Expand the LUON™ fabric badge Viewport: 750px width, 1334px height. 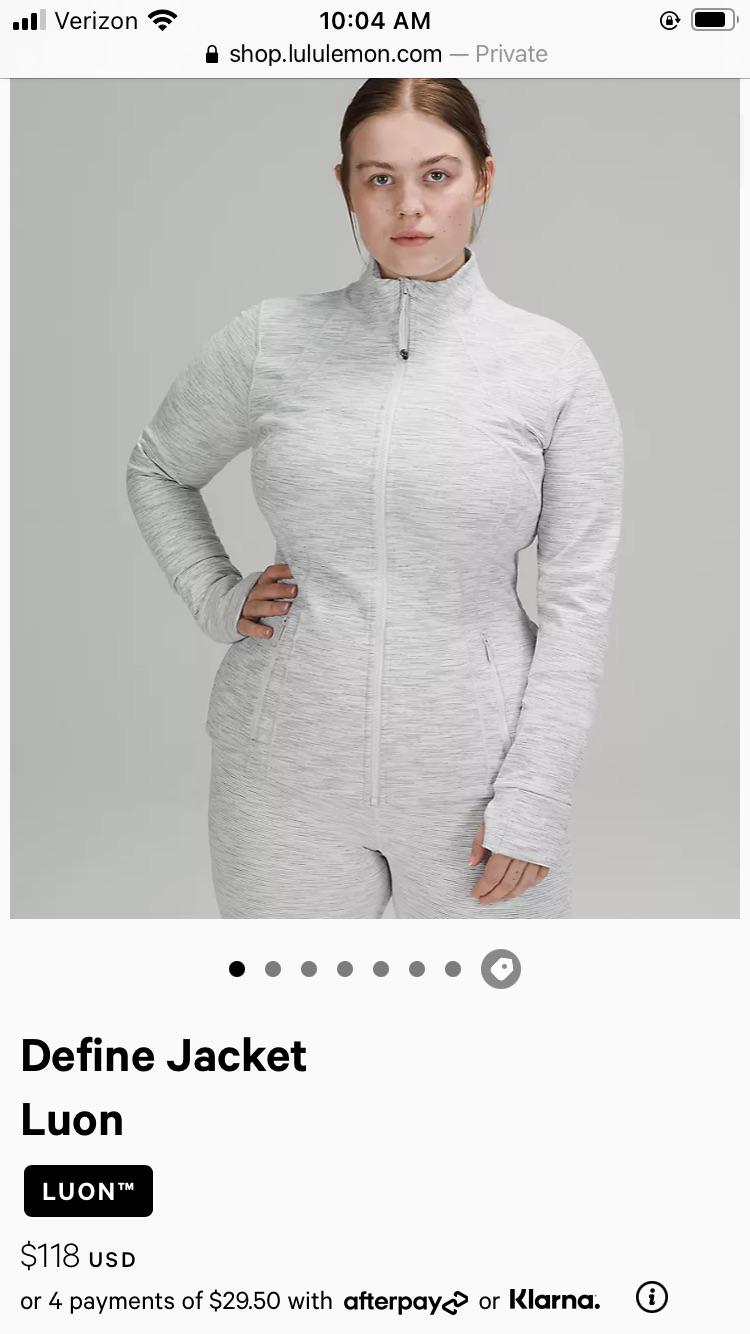point(88,1191)
